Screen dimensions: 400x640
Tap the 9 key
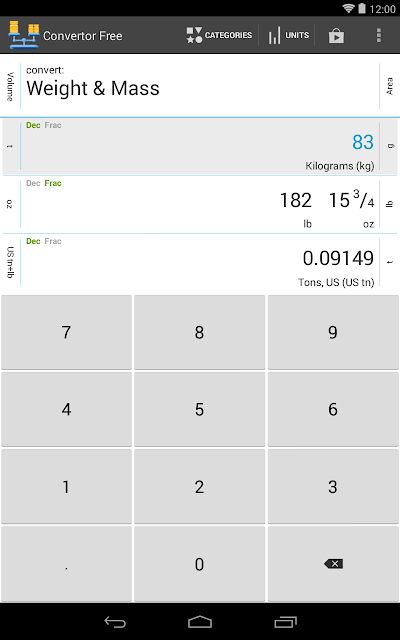[333, 332]
